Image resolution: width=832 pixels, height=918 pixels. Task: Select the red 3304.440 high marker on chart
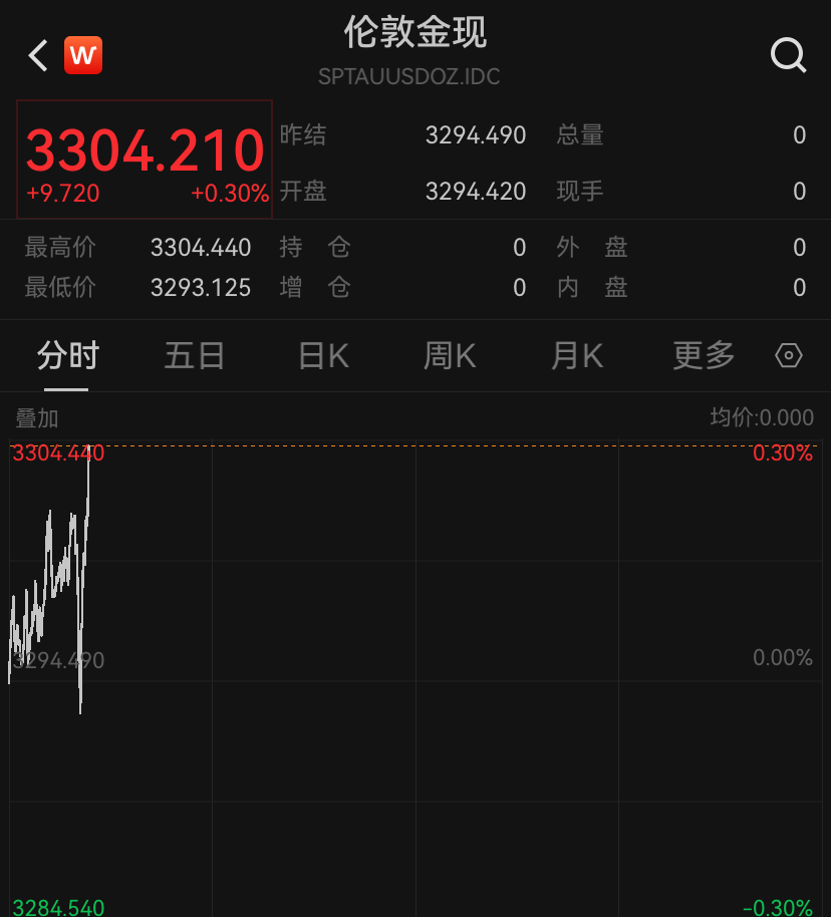click(x=58, y=453)
